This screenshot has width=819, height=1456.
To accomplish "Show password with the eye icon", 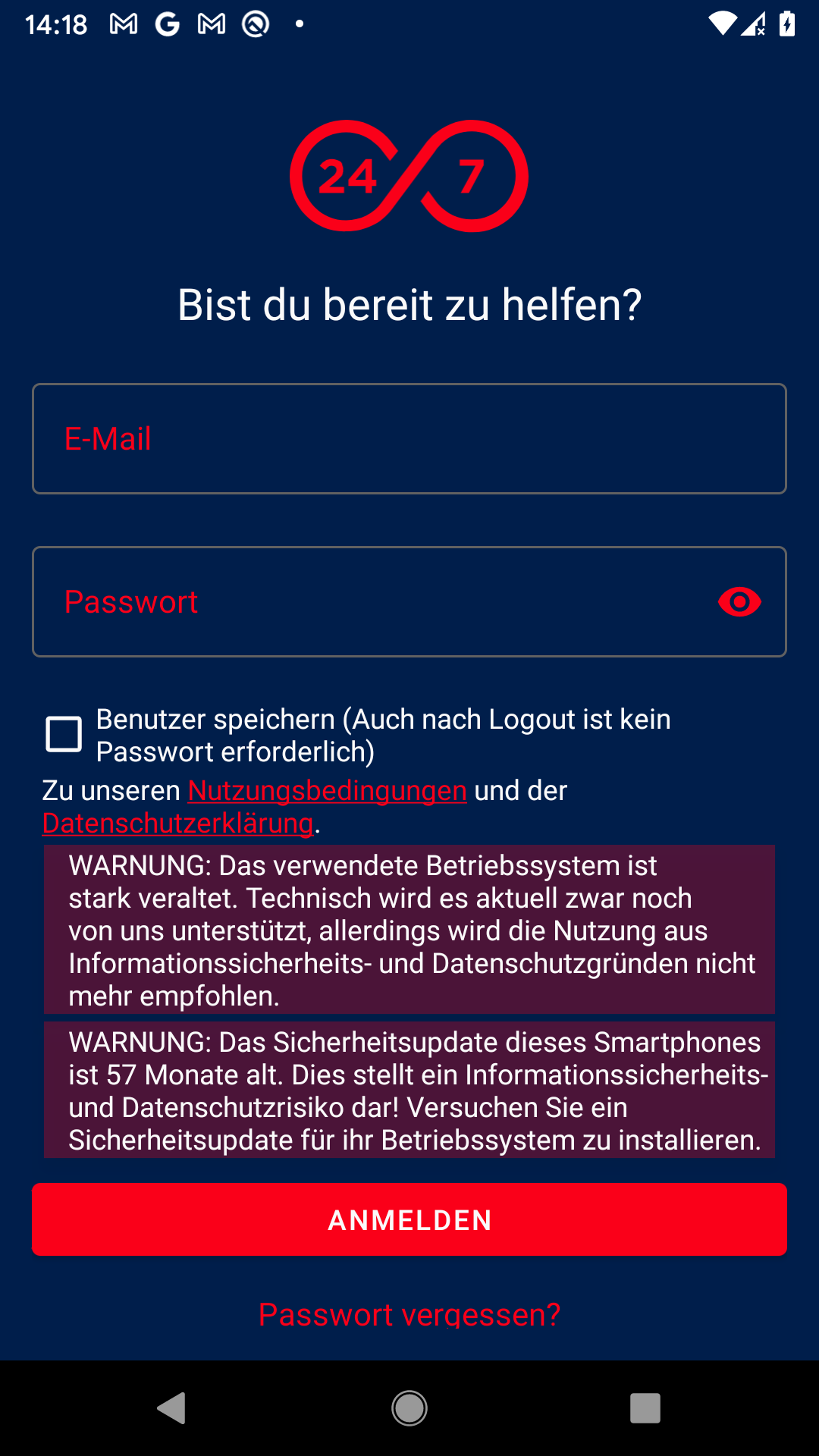I will pyautogui.click(x=739, y=602).
